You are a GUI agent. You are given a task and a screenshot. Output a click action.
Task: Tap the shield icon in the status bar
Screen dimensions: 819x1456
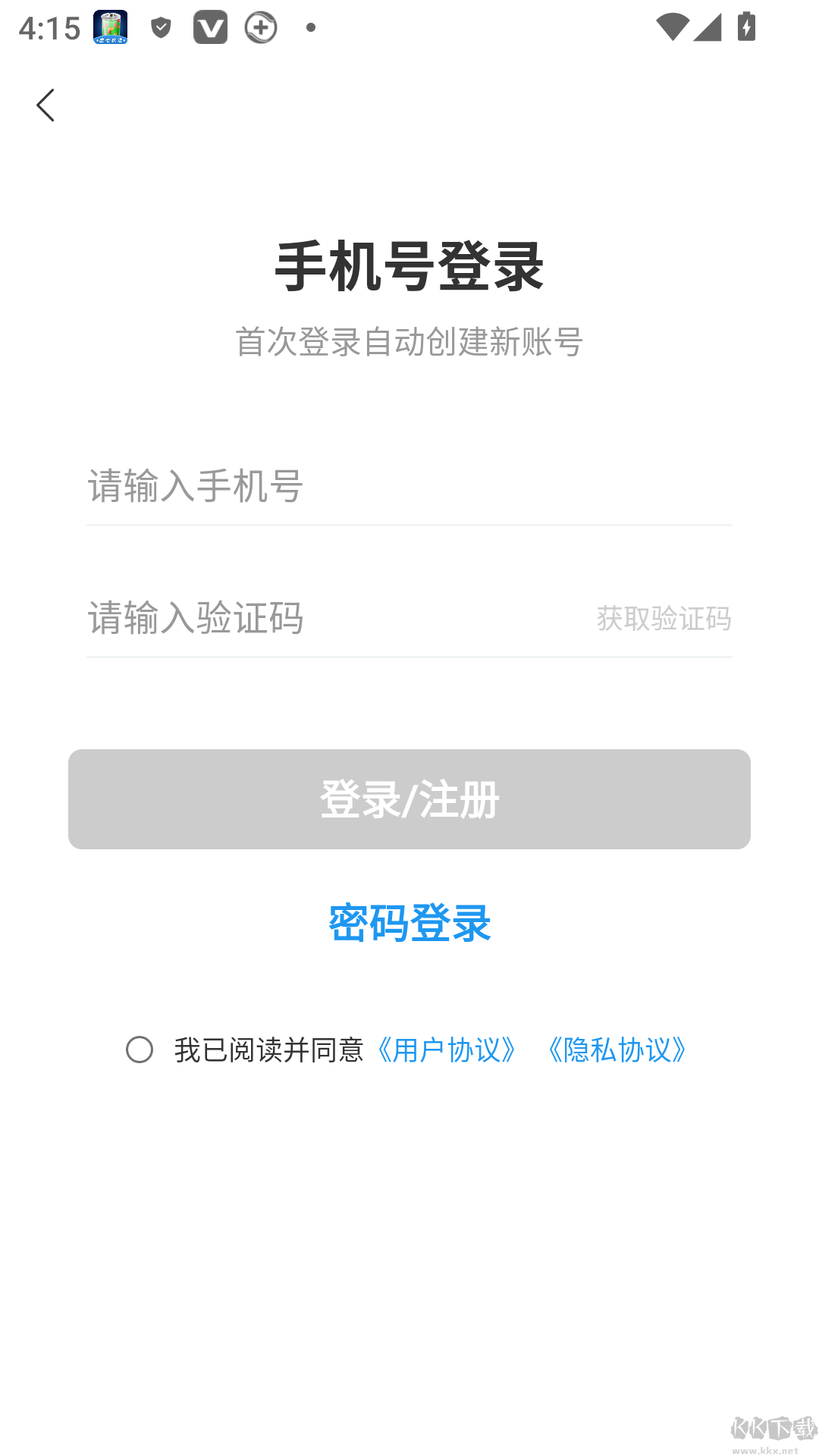point(160,27)
